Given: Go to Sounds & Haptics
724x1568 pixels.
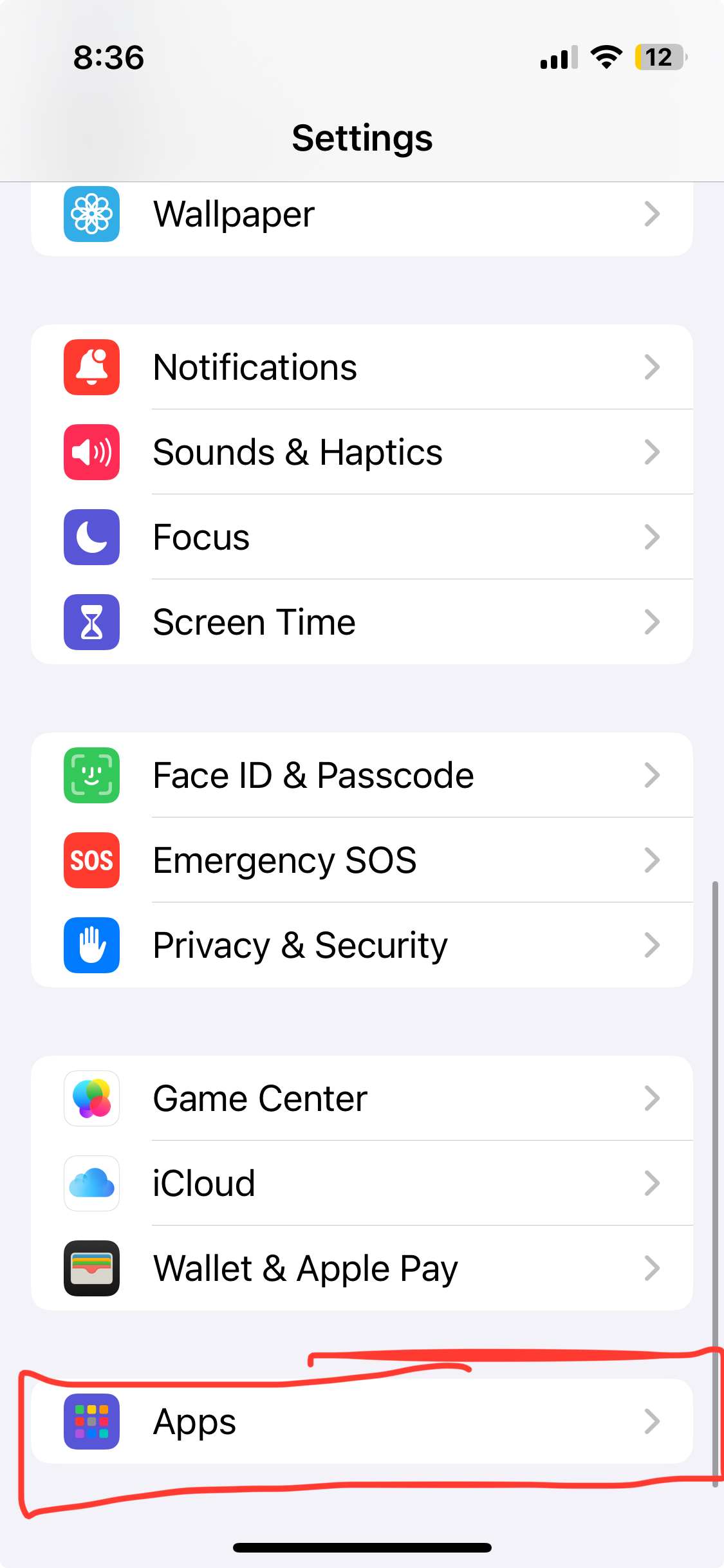Looking at the screenshot, I should 362,452.
